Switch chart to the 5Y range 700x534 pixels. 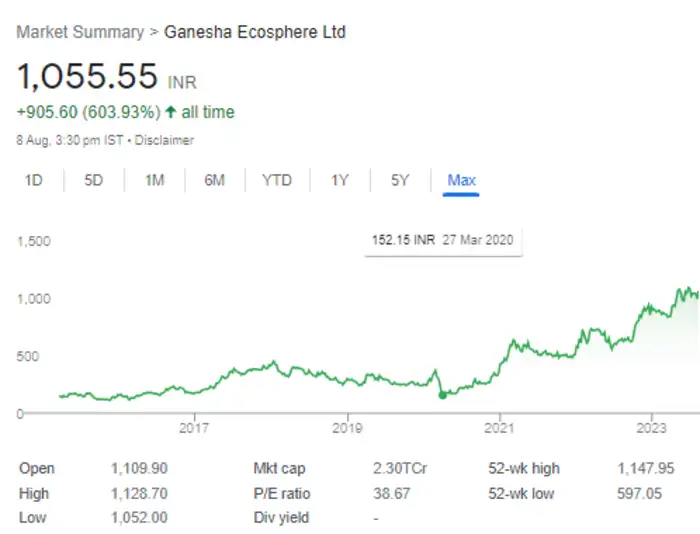tap(400, 180)
